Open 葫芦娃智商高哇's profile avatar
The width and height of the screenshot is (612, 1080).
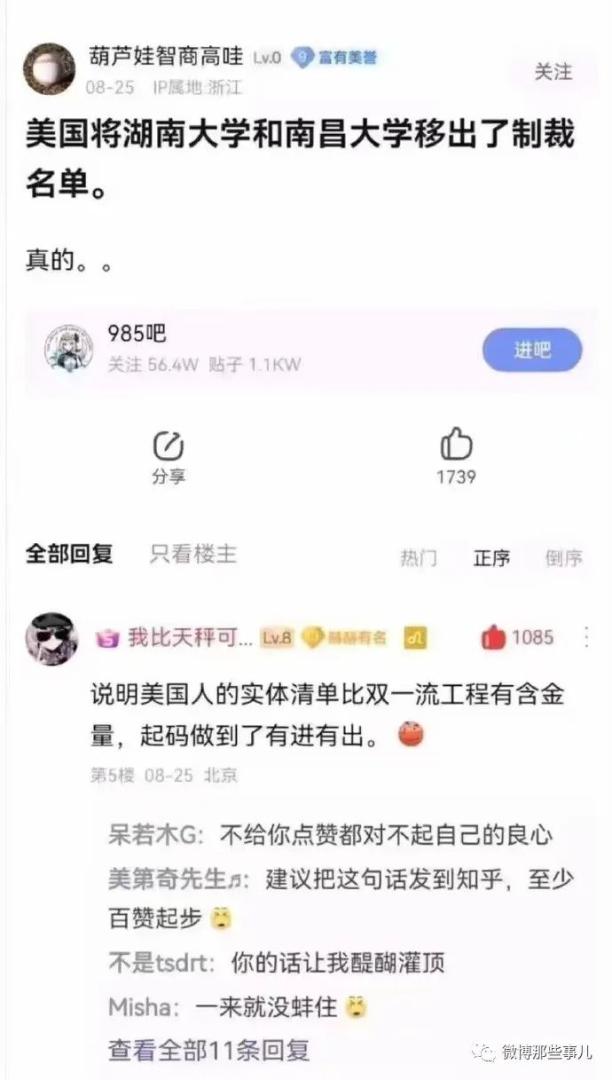(50, 69)
